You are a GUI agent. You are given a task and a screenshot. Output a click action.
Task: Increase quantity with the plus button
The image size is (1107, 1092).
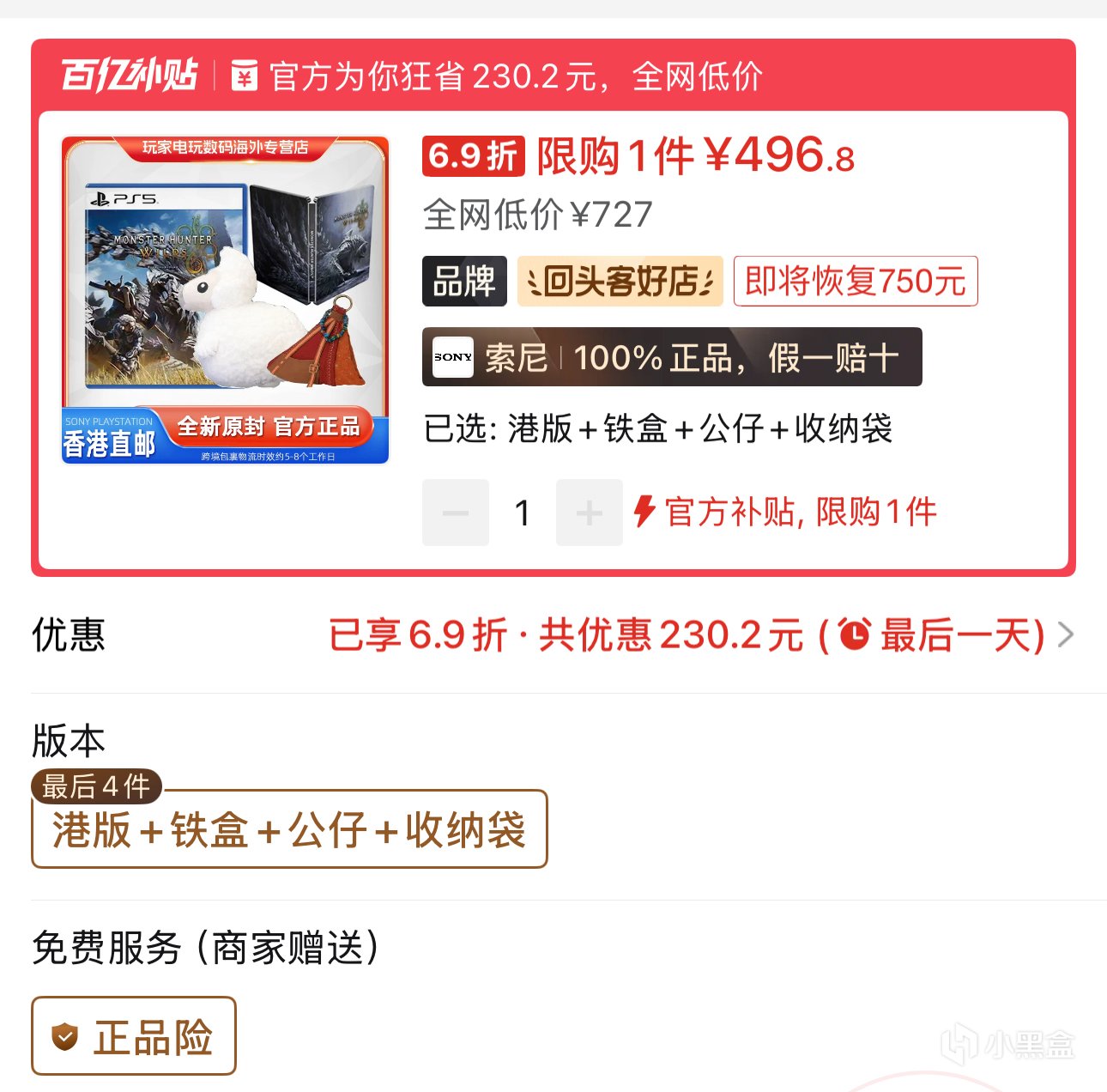pyautogui.click(x=590, y=513)
